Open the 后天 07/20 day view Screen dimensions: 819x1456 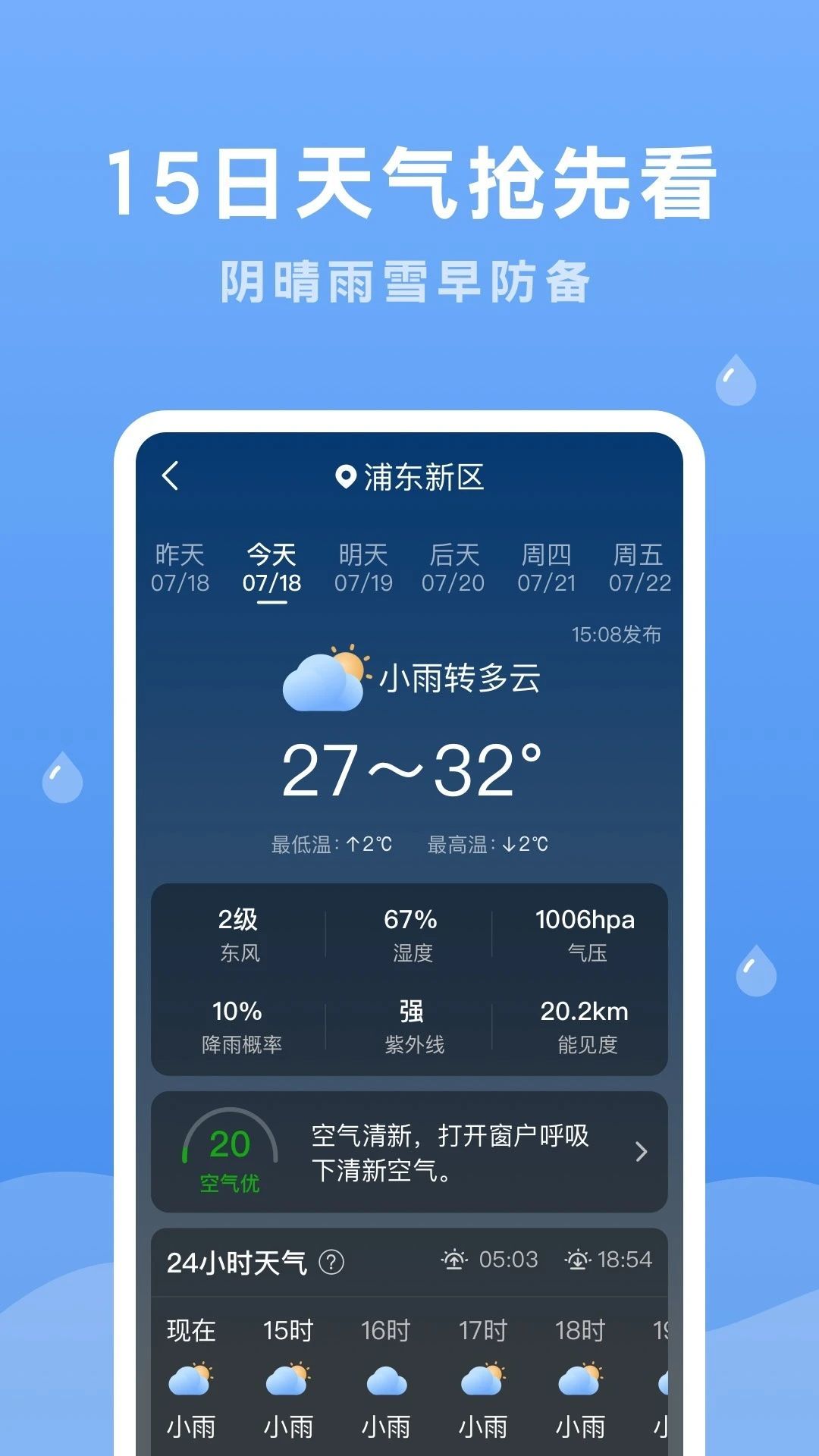[453, 569]
